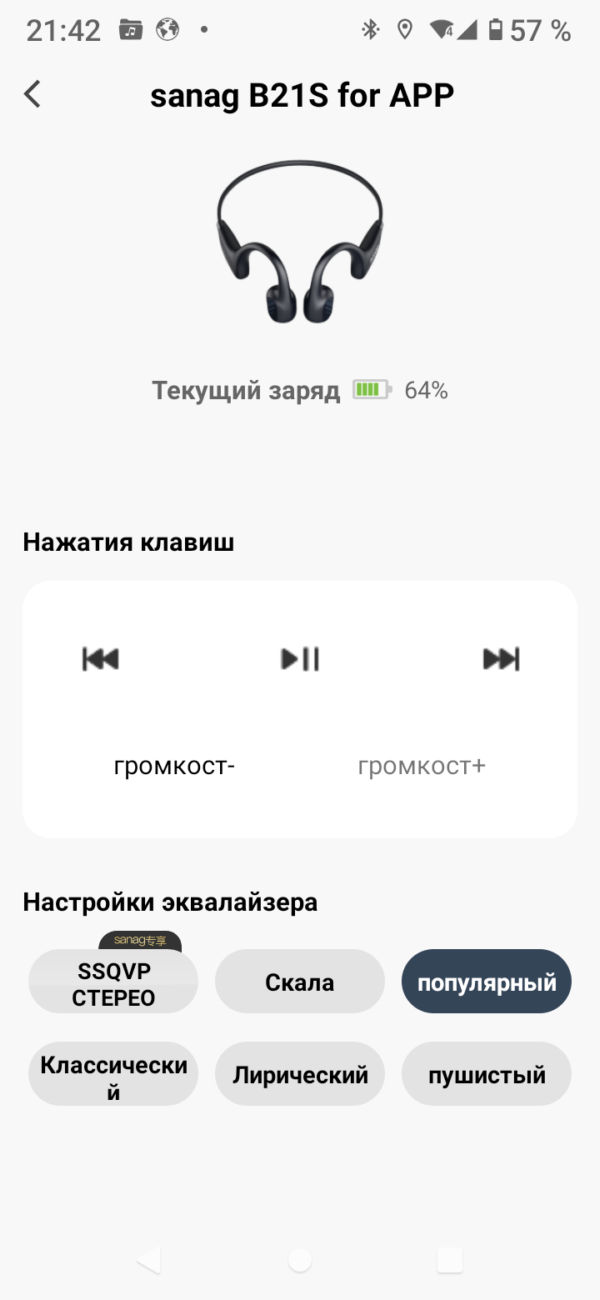
Task: Switch equalizer to Классический
Action: tap(113, 1077)
